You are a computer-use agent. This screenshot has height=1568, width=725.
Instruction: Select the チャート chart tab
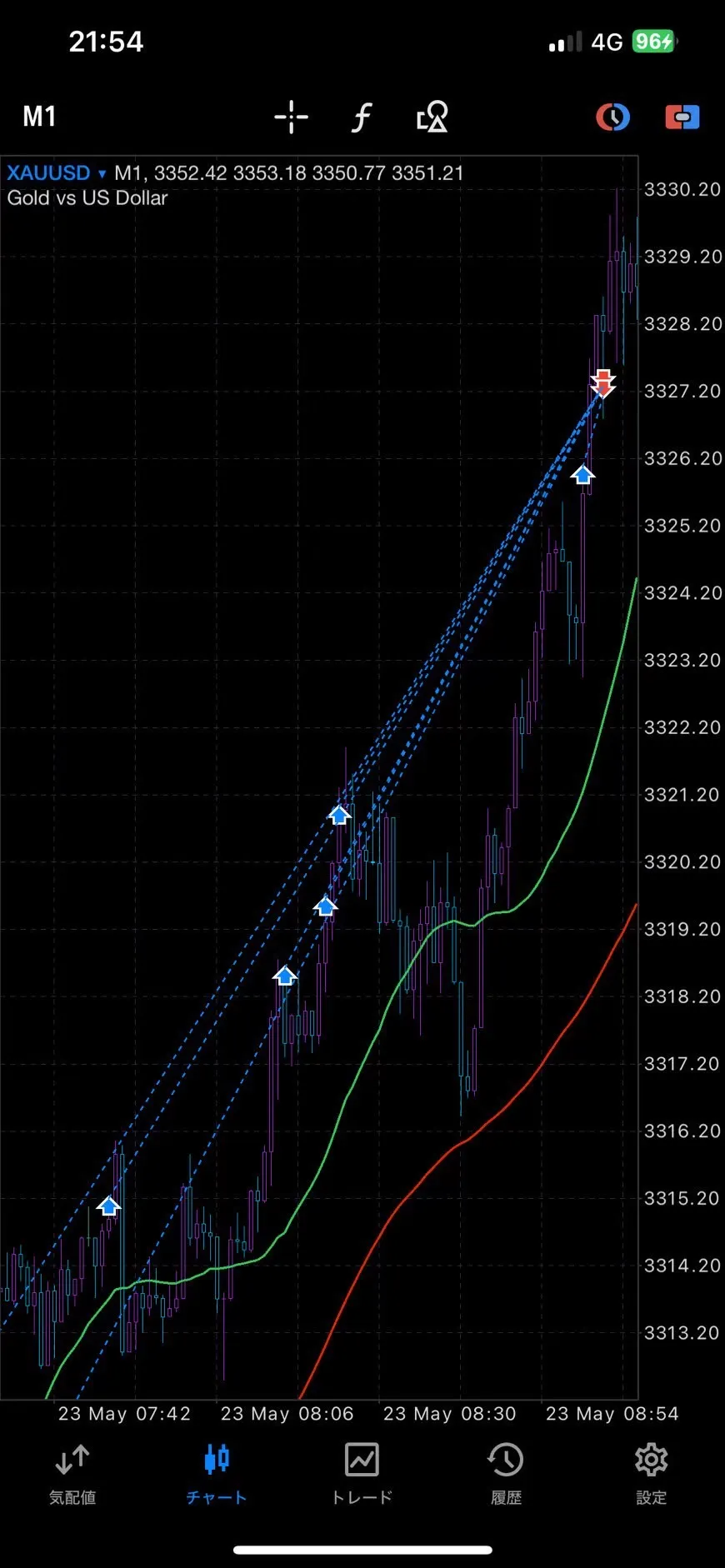point(217,1475)
